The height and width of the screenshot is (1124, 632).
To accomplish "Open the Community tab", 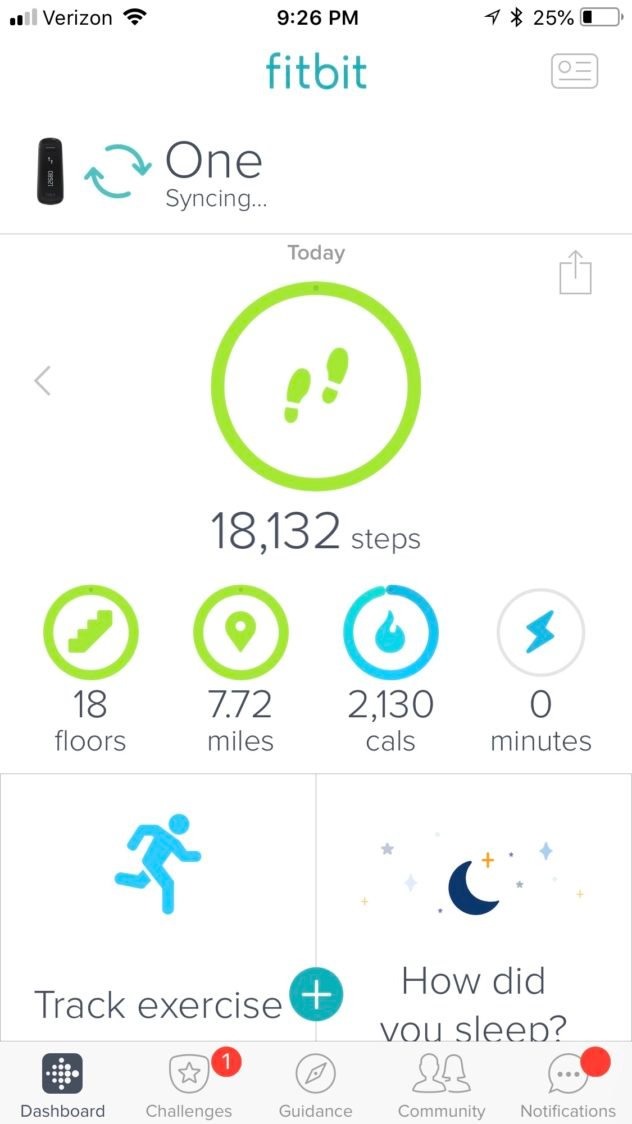I will [441, 1084].
